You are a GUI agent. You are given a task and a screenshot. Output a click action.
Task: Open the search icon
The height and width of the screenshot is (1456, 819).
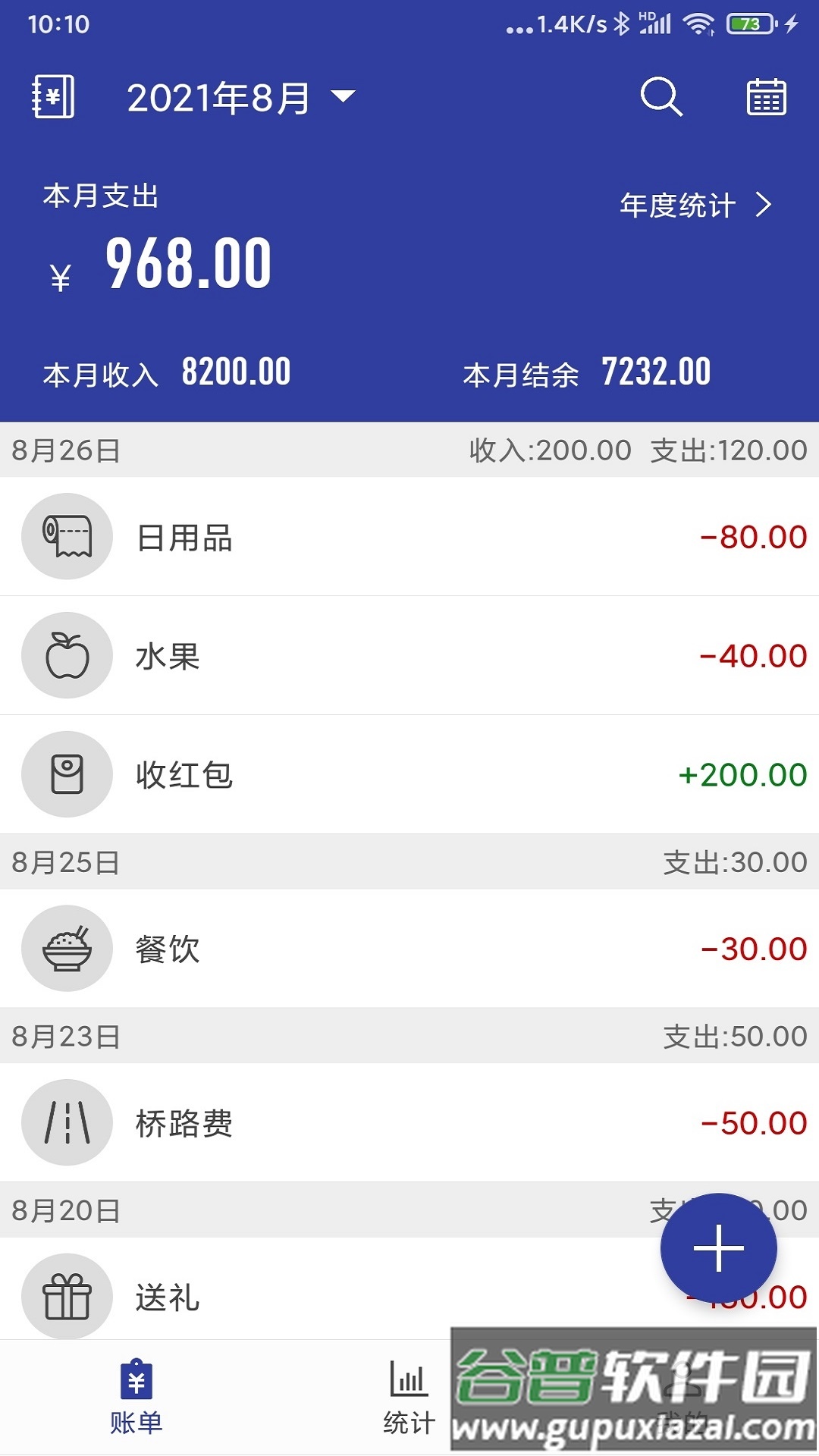(661, 97)
